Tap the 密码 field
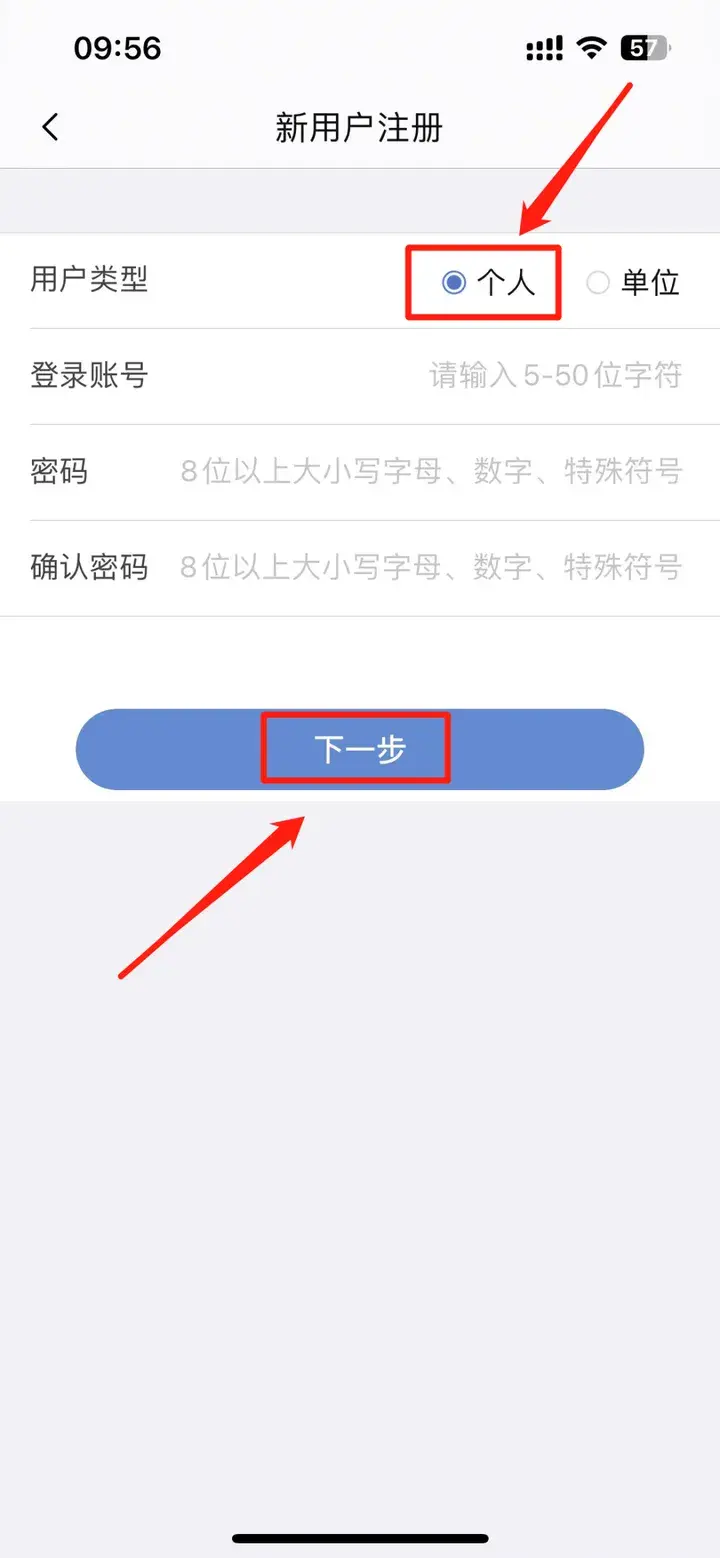The height and width of the screenshot is (1558, 720). tap(431, 471)
